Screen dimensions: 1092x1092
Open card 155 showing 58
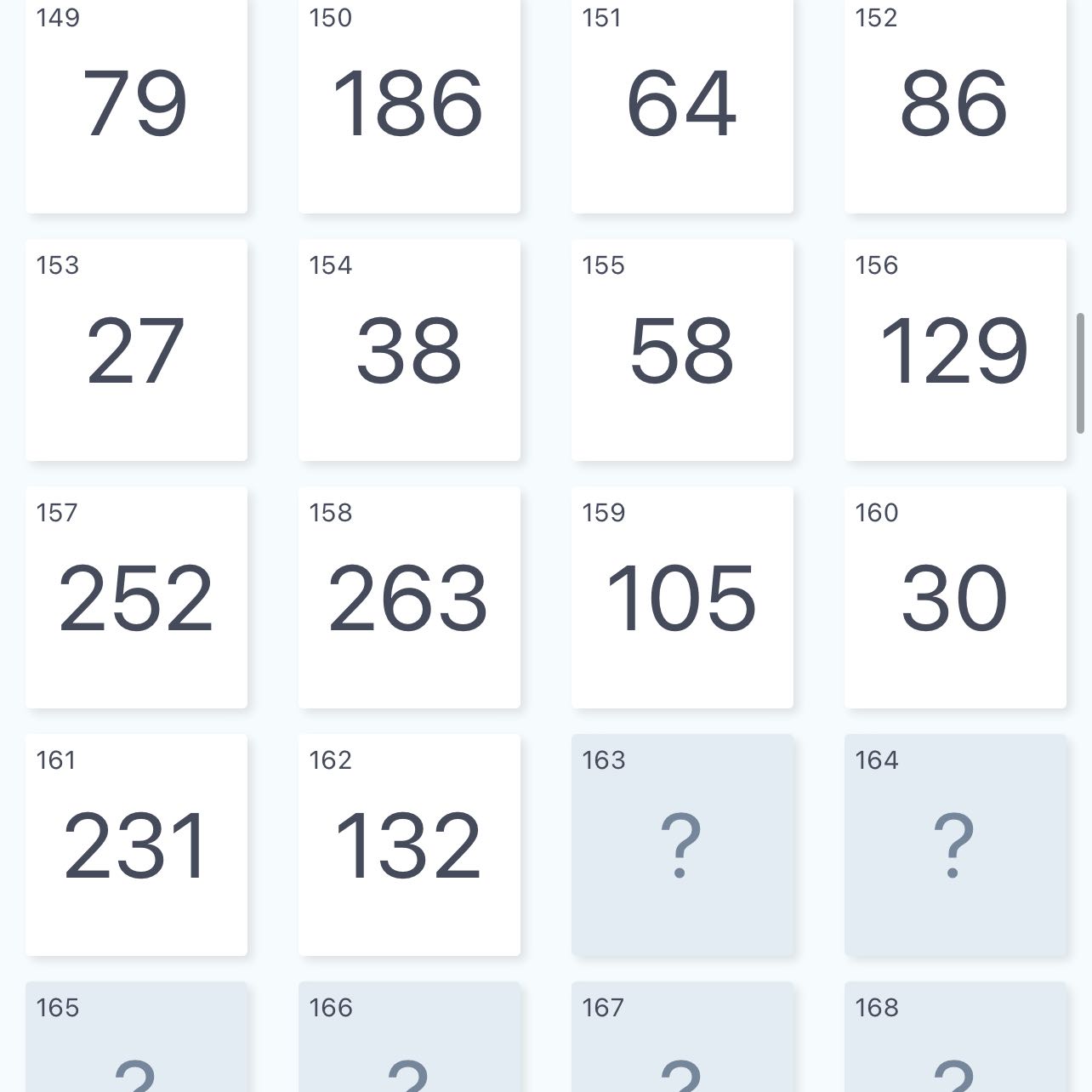tap(682, 350)
